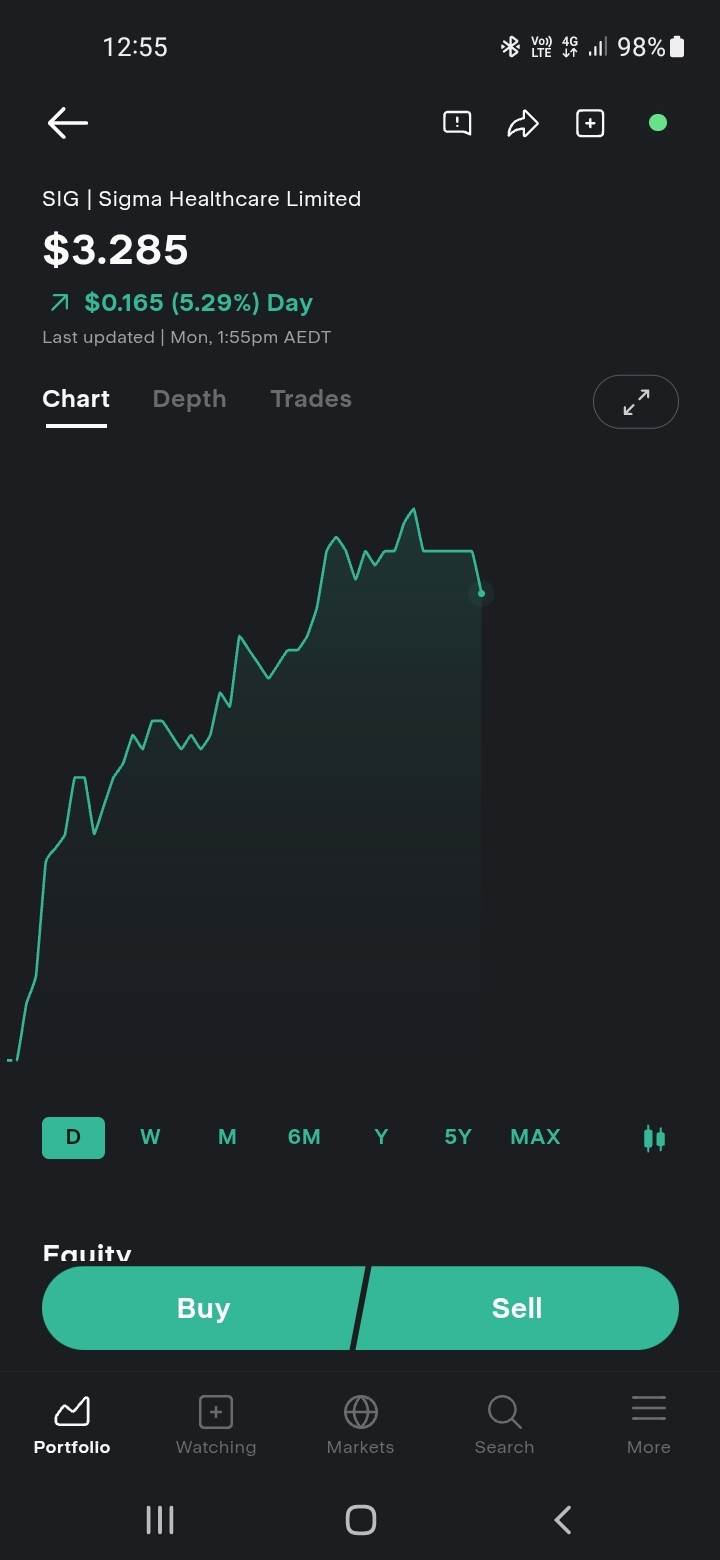This screenshot has width=720, height=1560.
Task: Open the Search tab
Action: coord(504,1425)
